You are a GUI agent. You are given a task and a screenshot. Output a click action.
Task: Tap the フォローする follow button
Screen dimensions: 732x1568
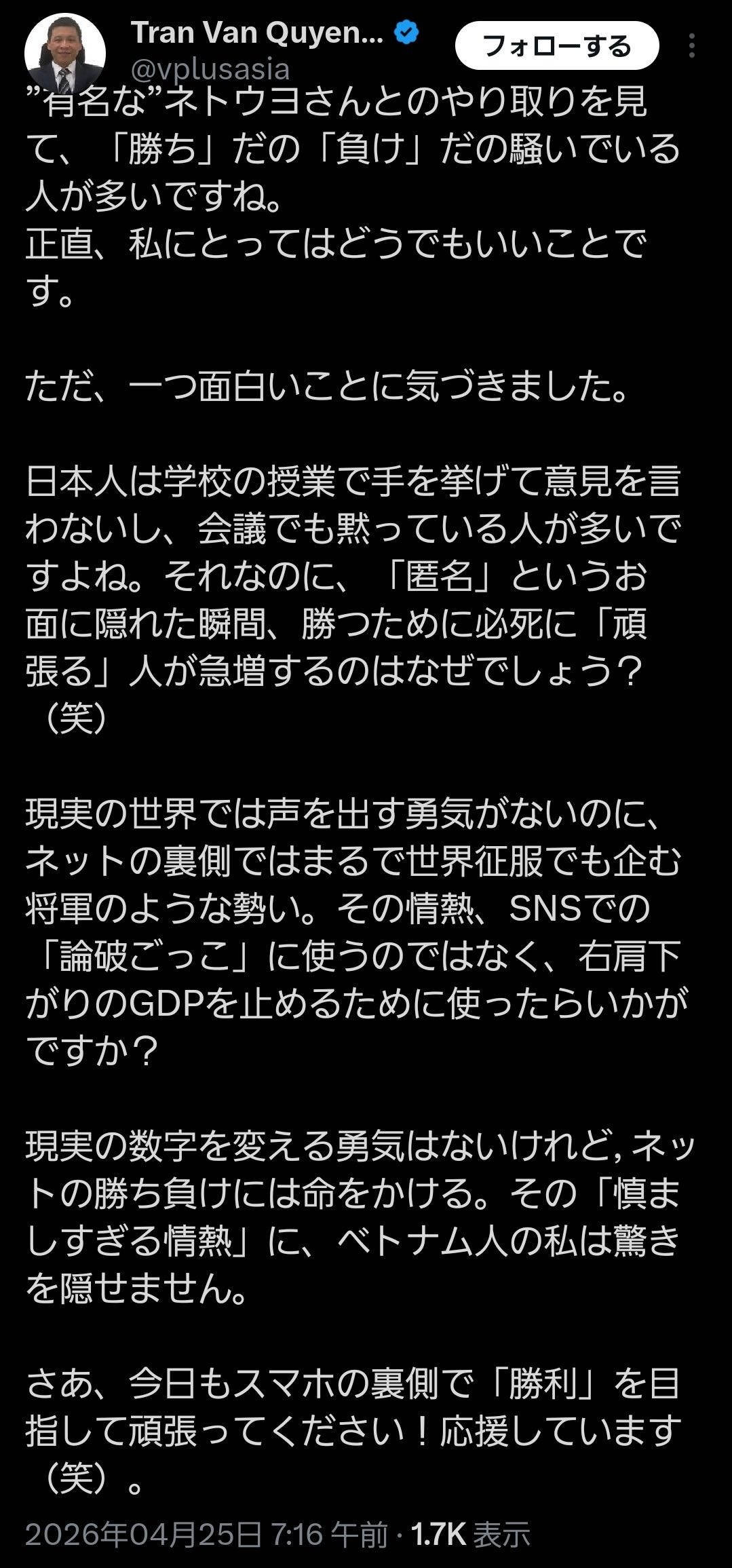[557, 46]
